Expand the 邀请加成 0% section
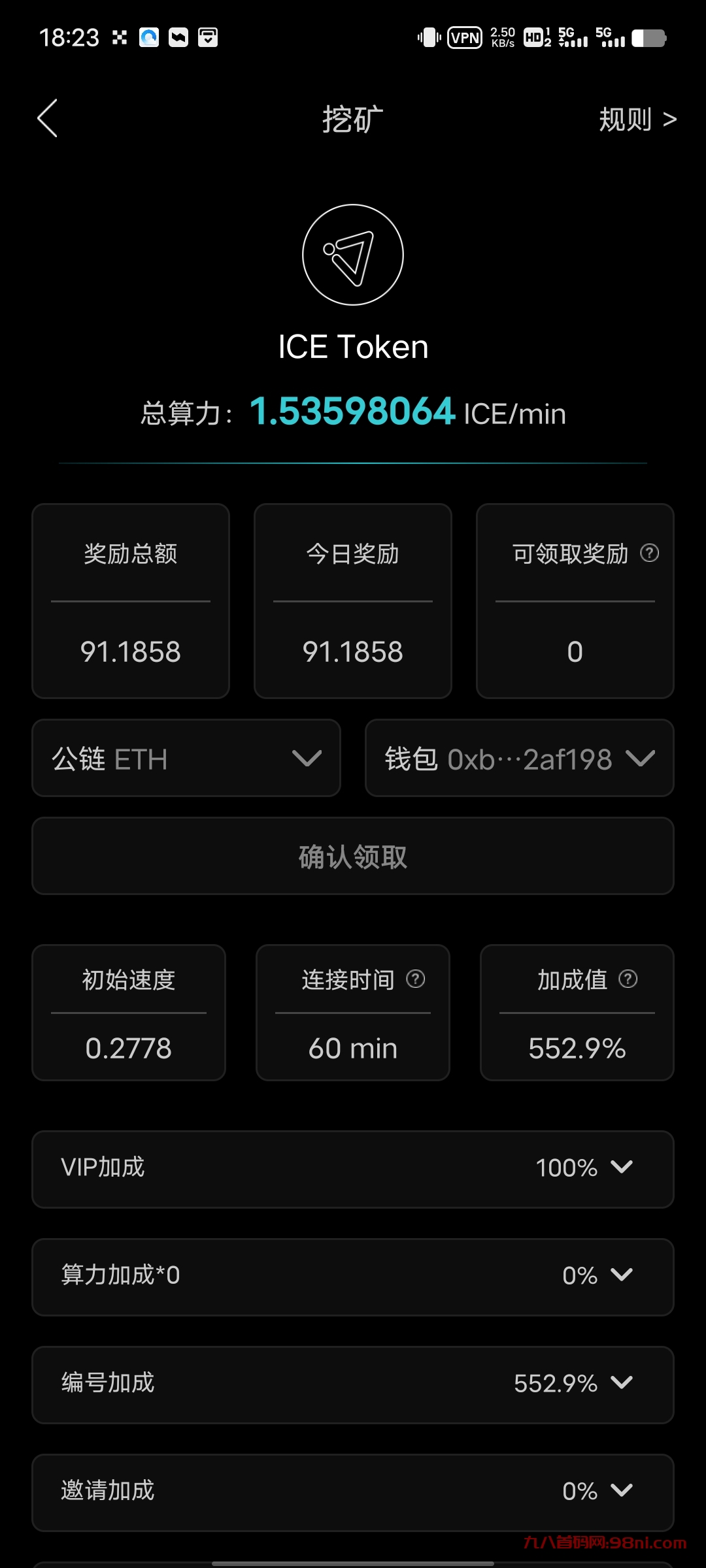This screenshot has height=1568, width=706. [353, 1492]
